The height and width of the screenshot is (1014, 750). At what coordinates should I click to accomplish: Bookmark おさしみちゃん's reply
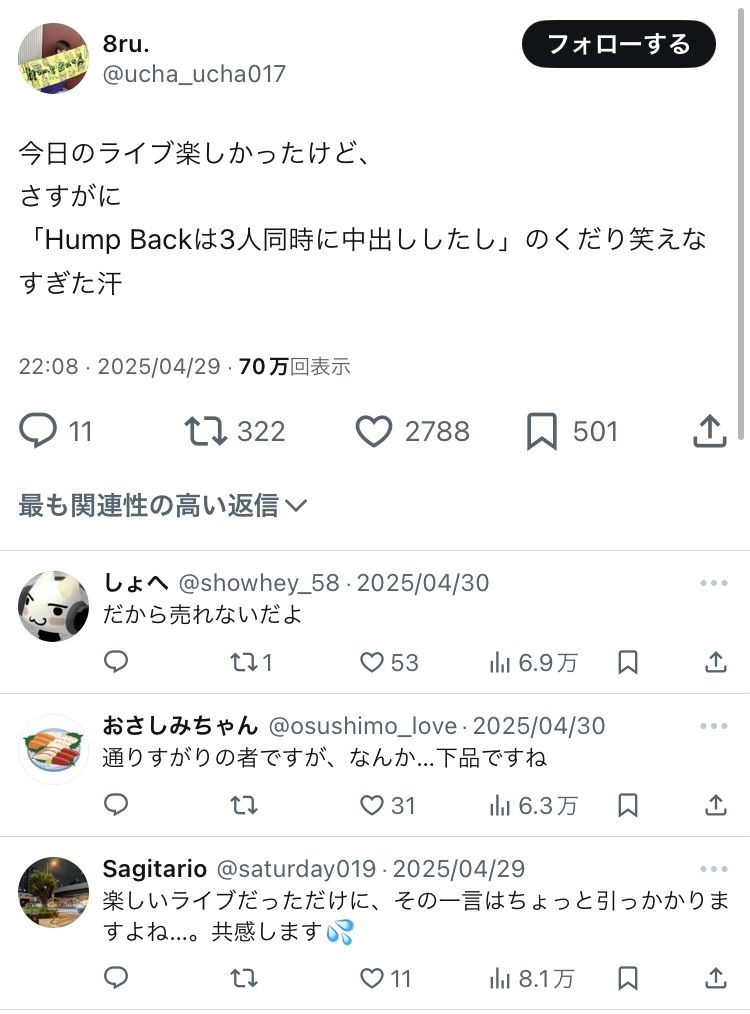click(x=628, y=805)
